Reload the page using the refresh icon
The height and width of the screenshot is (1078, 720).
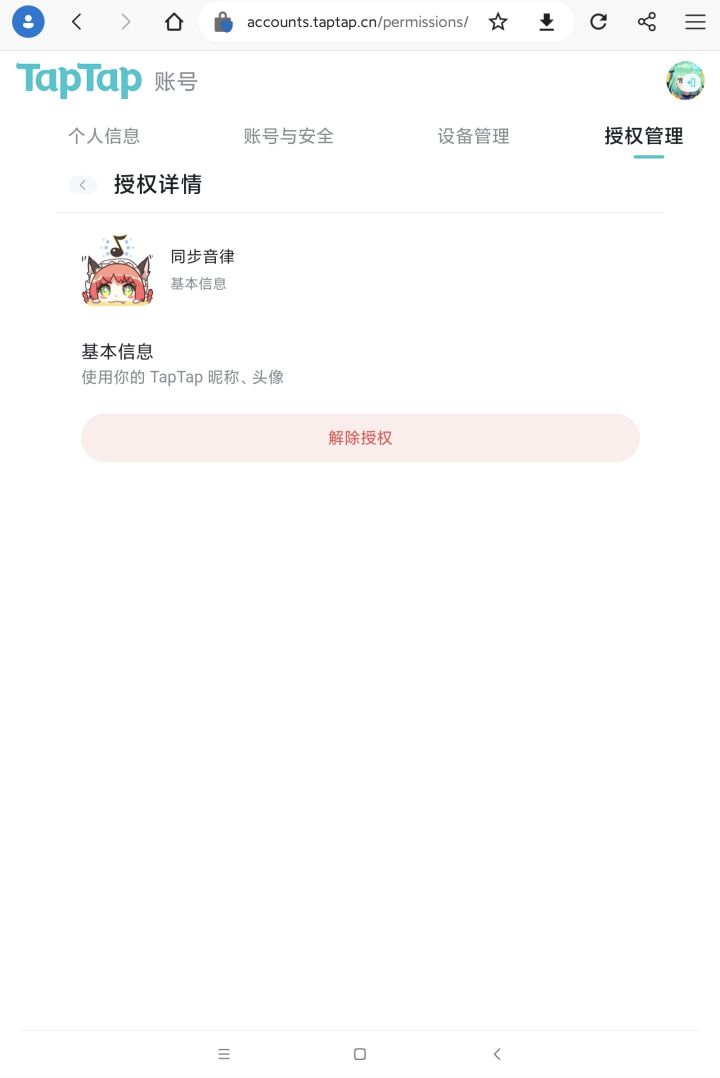(597, 21)
